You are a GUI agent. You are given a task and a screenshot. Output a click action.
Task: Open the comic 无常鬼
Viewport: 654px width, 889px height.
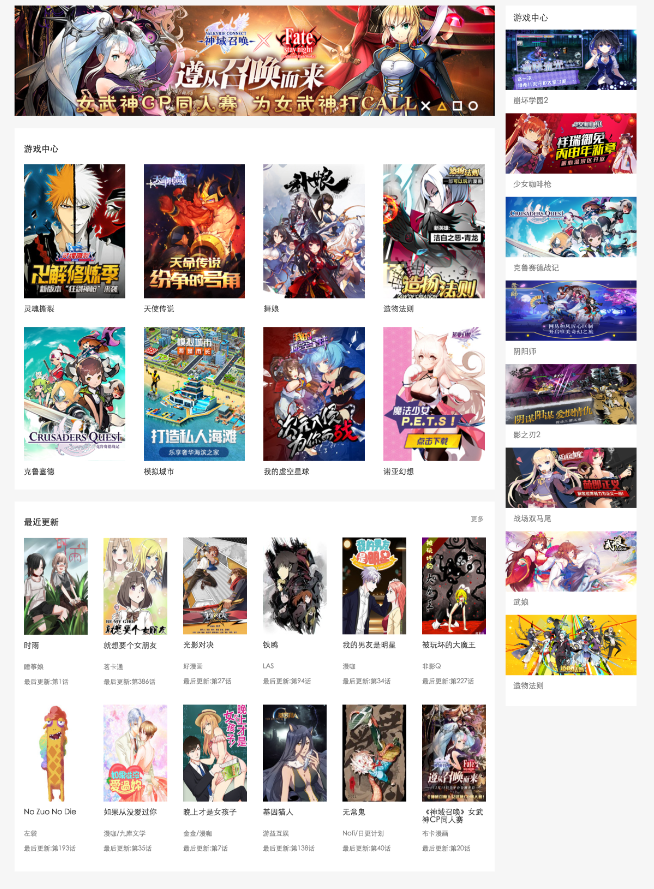click(374, 753)
